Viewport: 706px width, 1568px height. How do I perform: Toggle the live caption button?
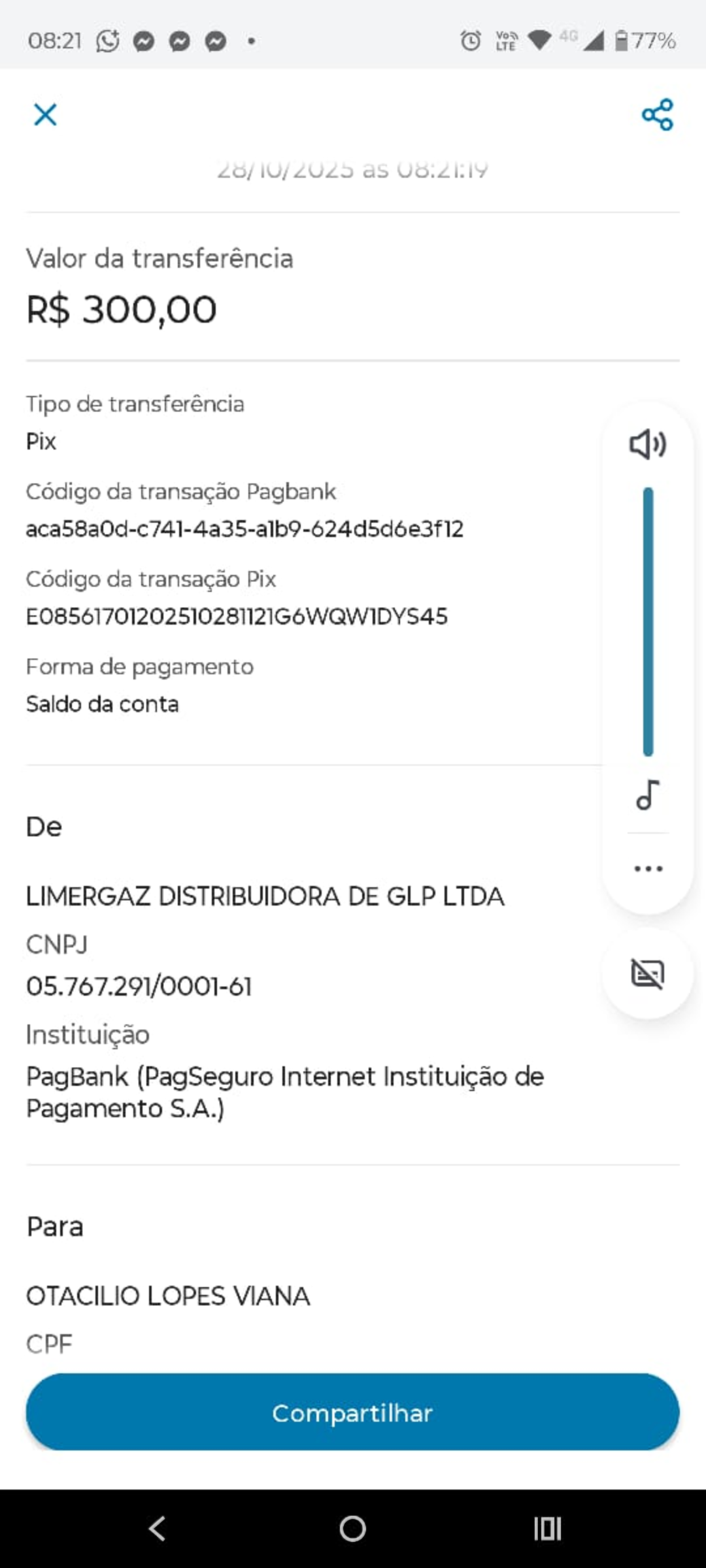tap(647, 973)
